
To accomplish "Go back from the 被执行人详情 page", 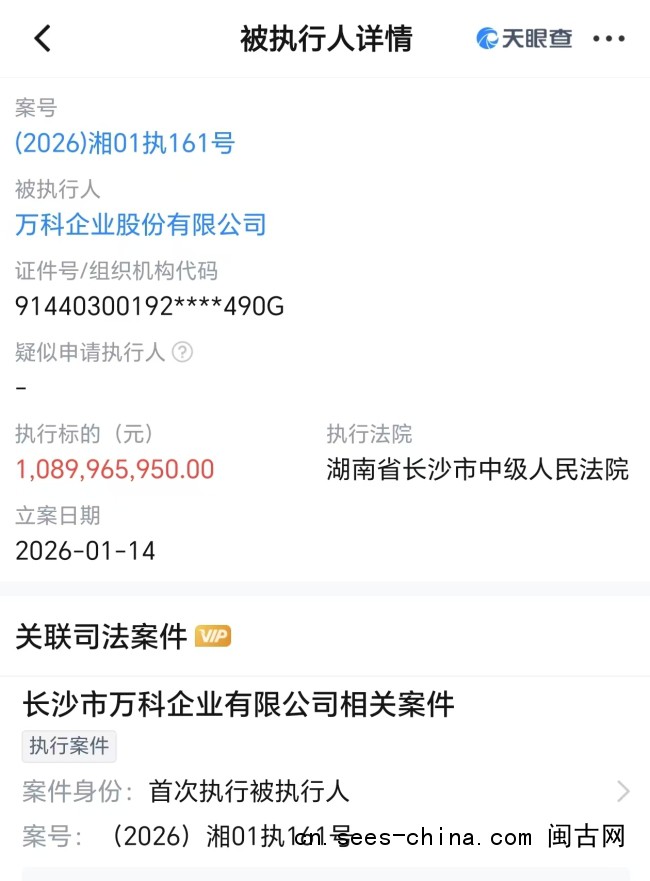I will point(42,39).
